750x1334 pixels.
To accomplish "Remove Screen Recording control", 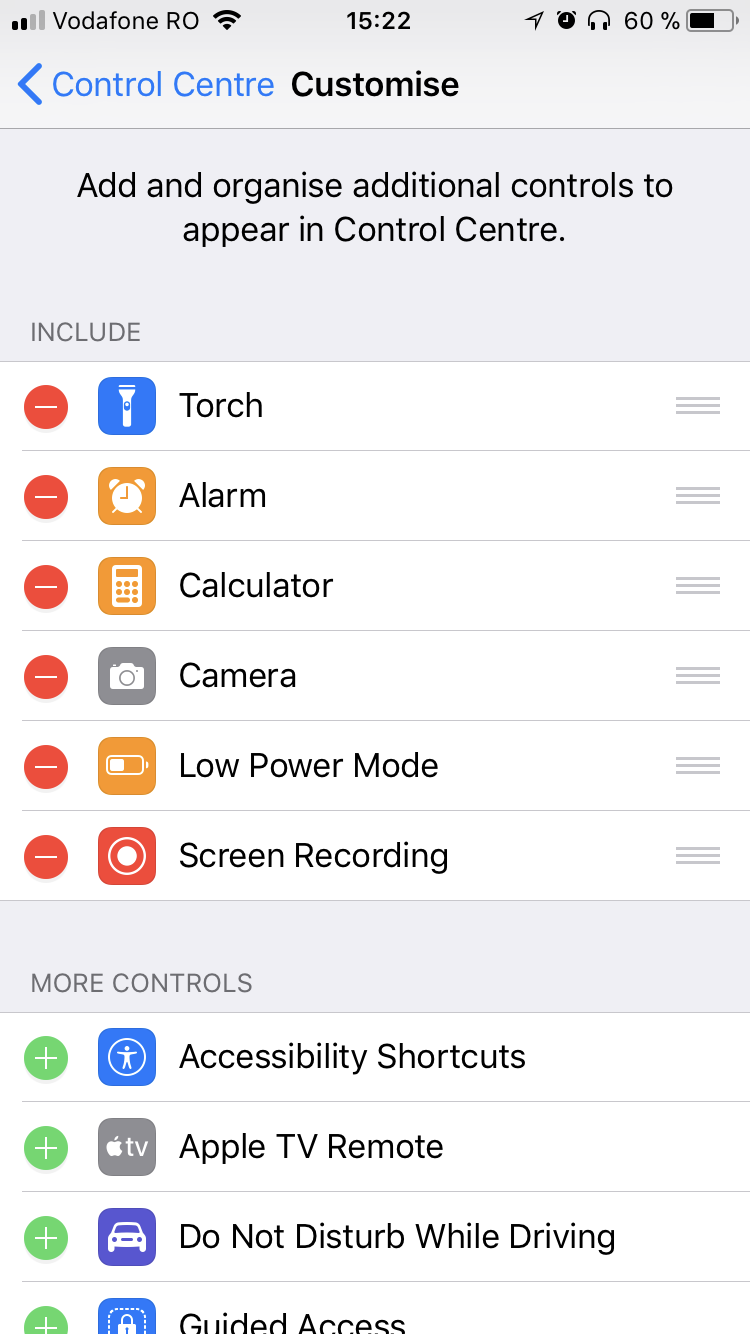I will coord(46,856).
